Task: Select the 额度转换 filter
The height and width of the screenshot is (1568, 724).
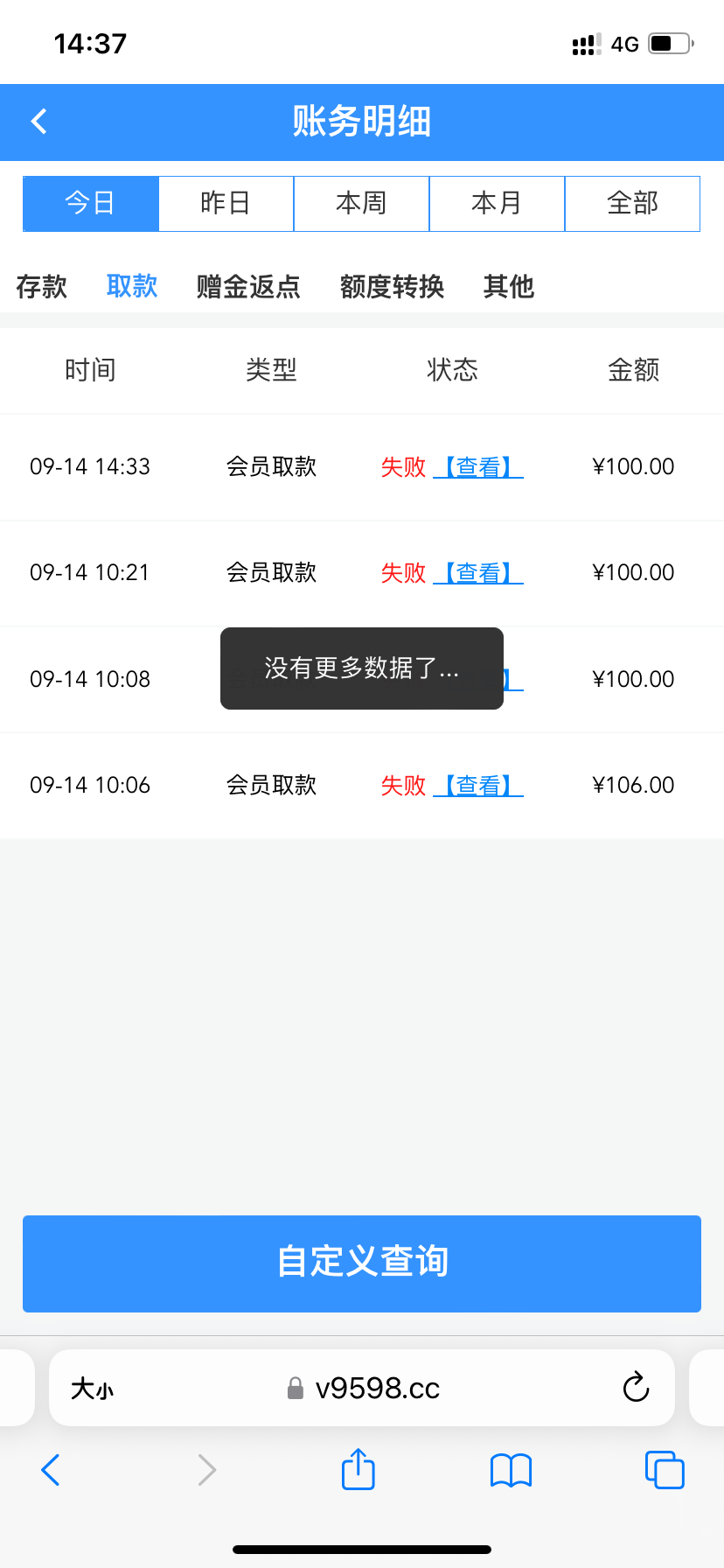Action: tap(391, 287)
